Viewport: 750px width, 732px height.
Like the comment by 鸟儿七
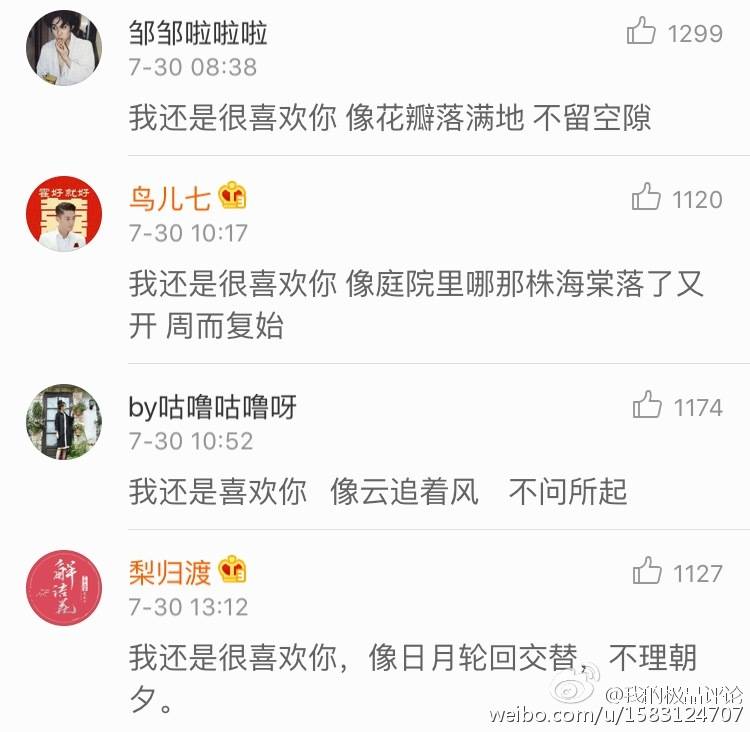(x=646, y=198)
